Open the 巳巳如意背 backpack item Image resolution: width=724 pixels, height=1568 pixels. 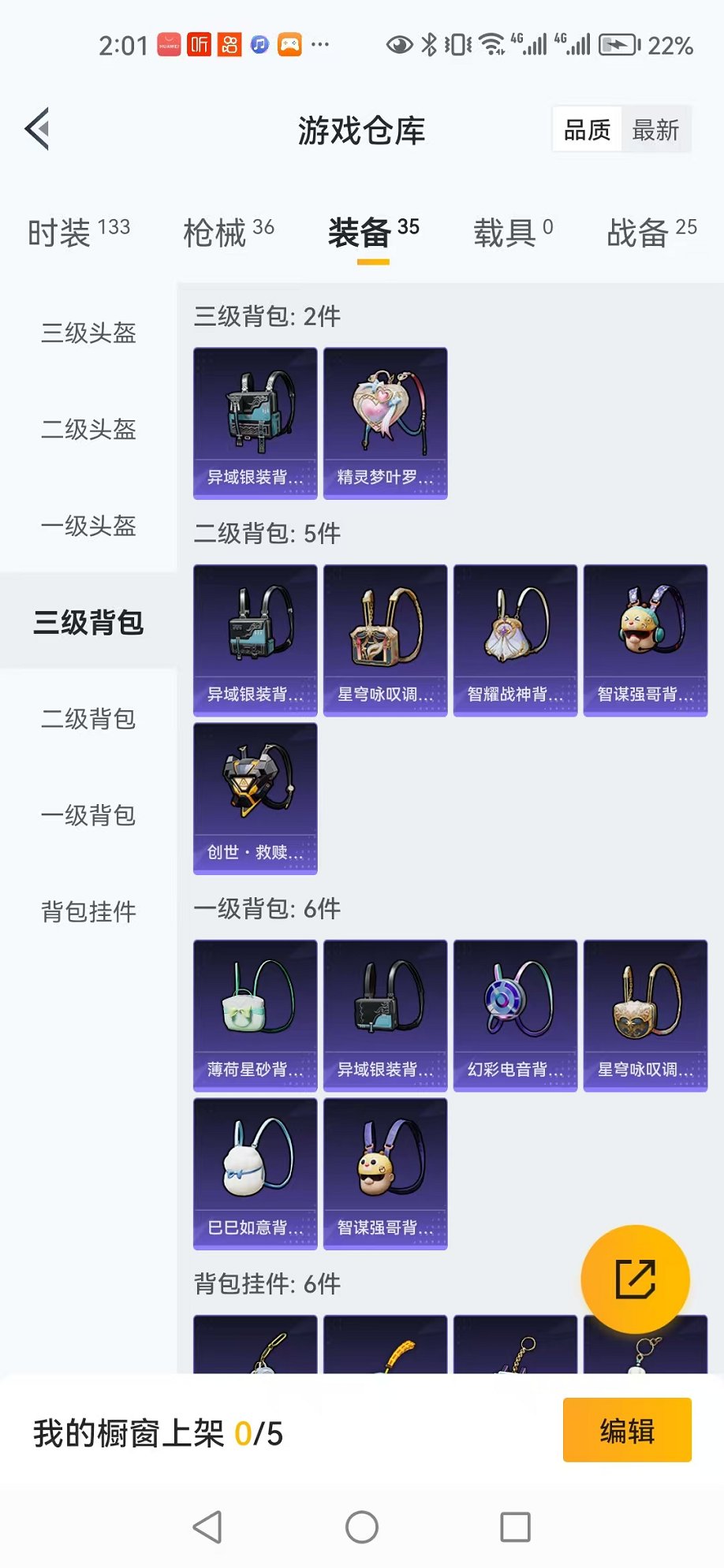(x=256, y=1174)
